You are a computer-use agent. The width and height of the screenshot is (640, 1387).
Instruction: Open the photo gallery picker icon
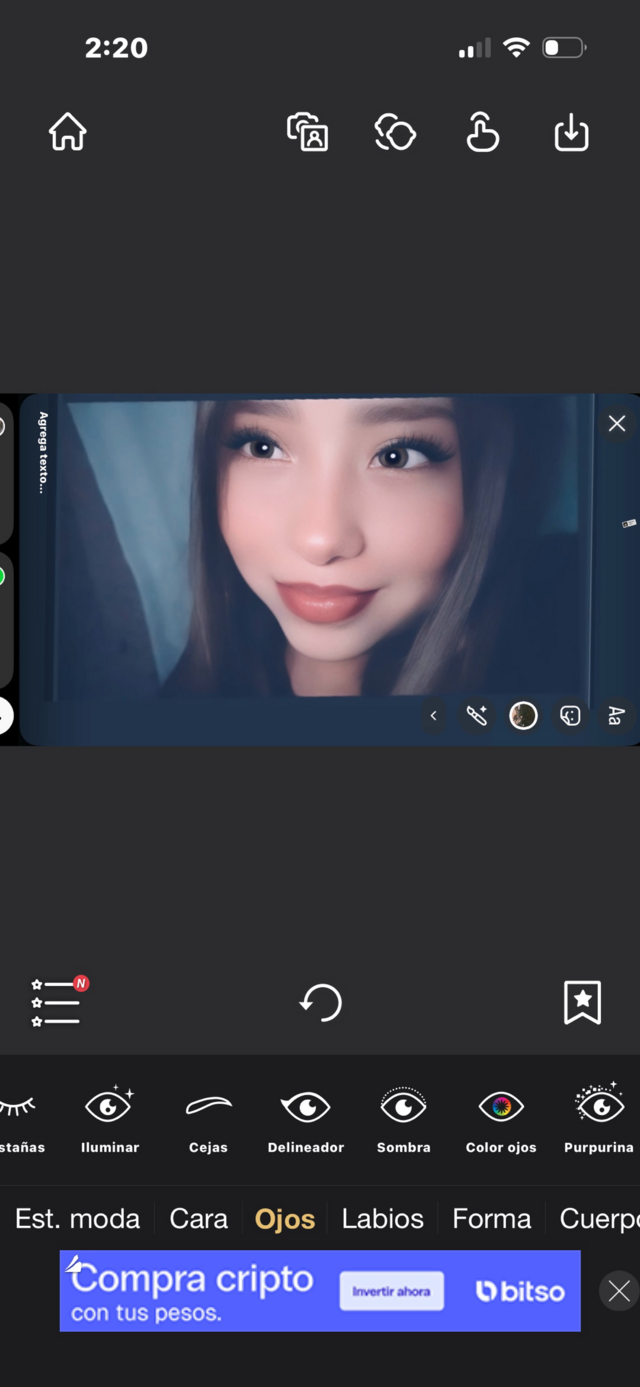click(x=308, y=132)
